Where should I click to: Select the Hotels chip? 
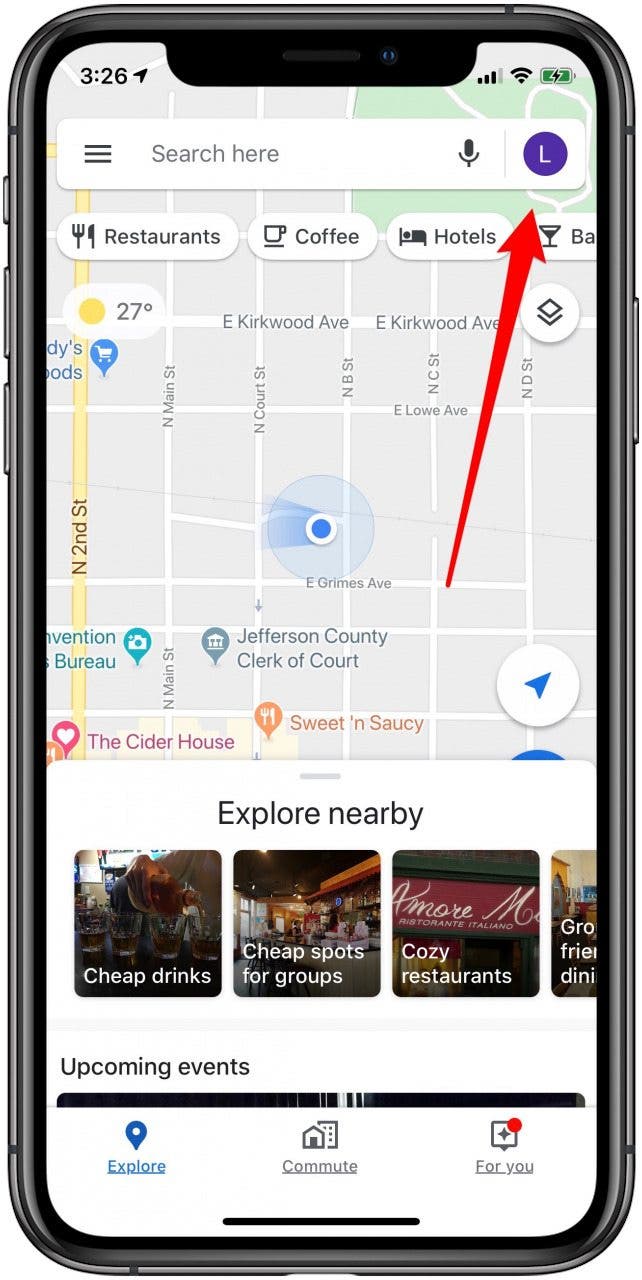pyautogui.click(x=448, y=237)
